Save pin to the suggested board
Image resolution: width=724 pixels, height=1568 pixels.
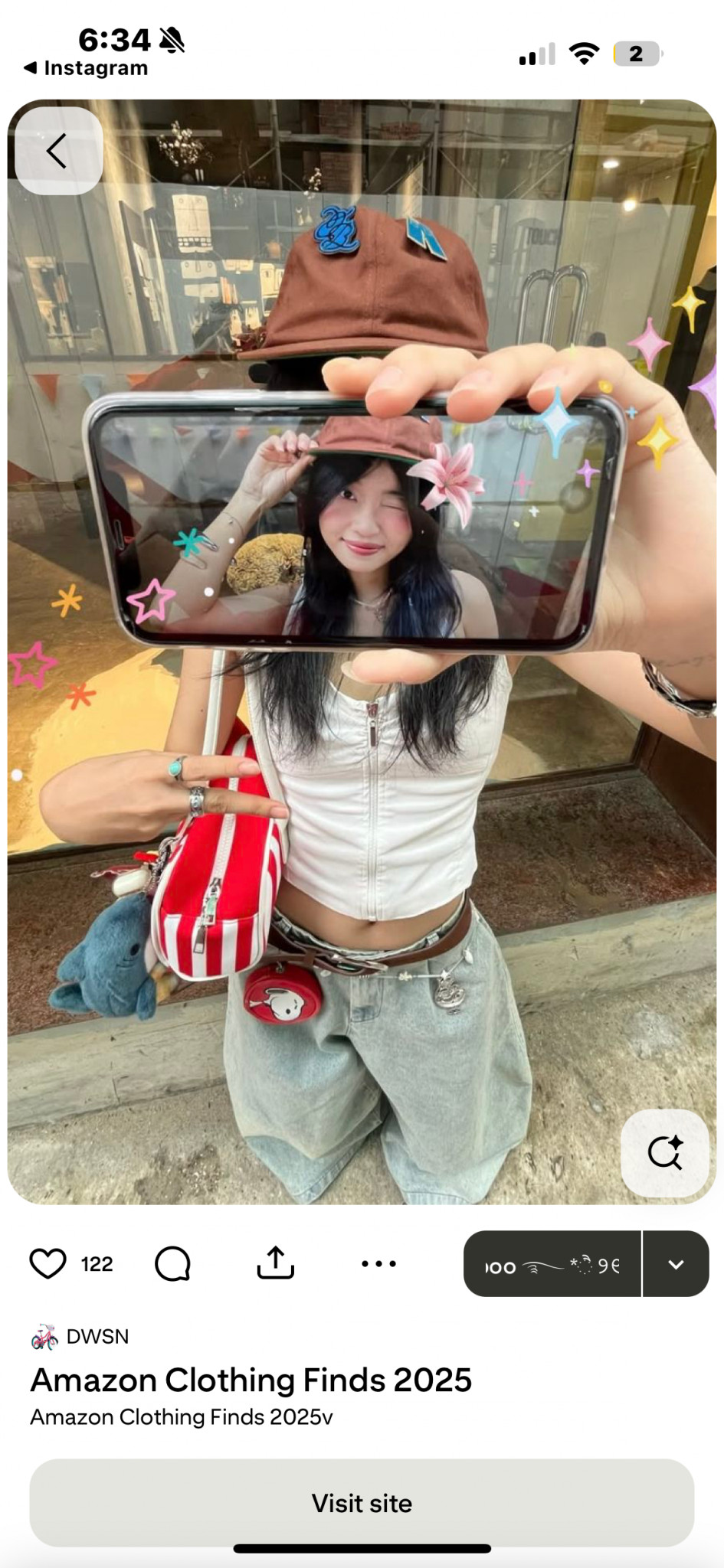552,1265
